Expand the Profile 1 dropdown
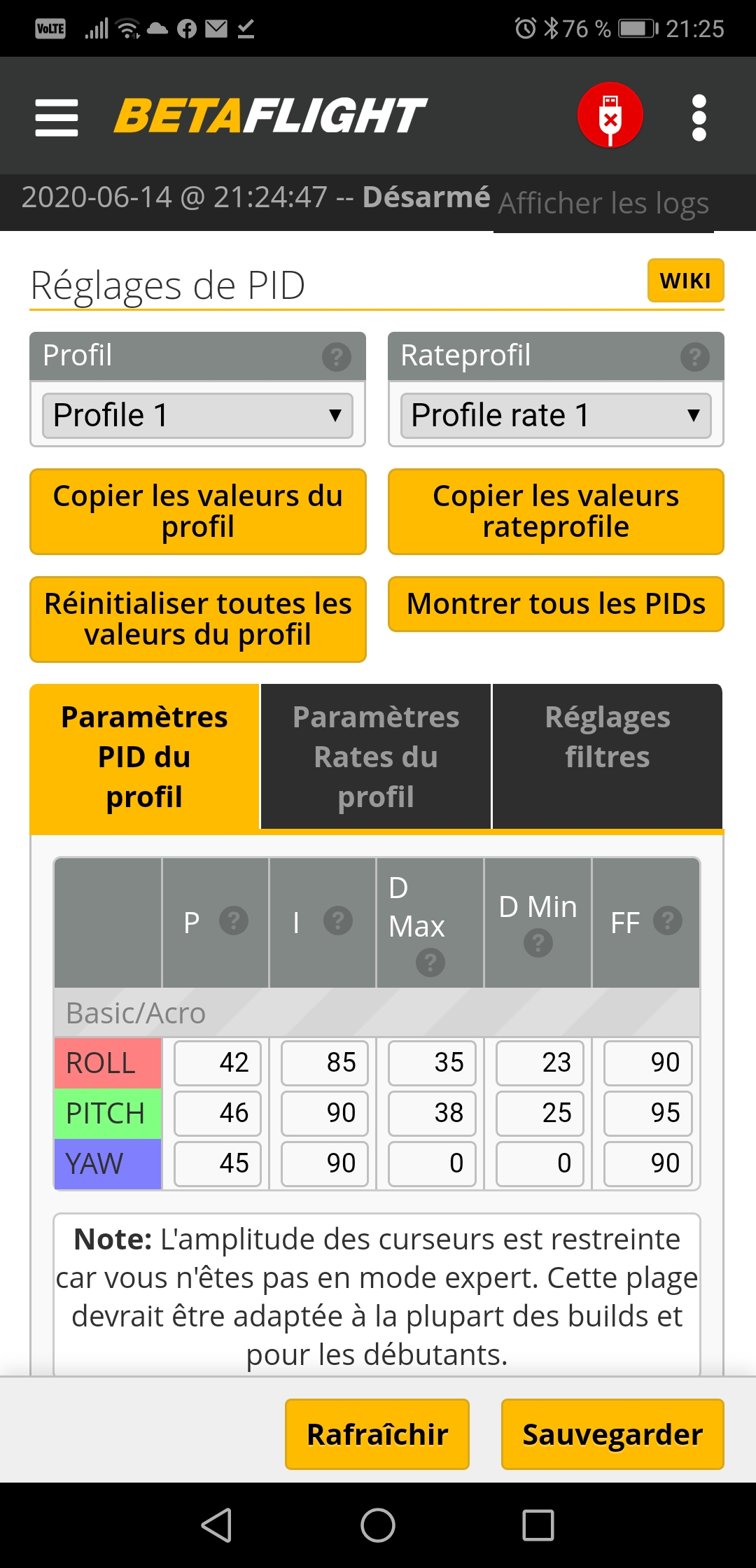Viewport: 756px width, 1568px height. 197,415
